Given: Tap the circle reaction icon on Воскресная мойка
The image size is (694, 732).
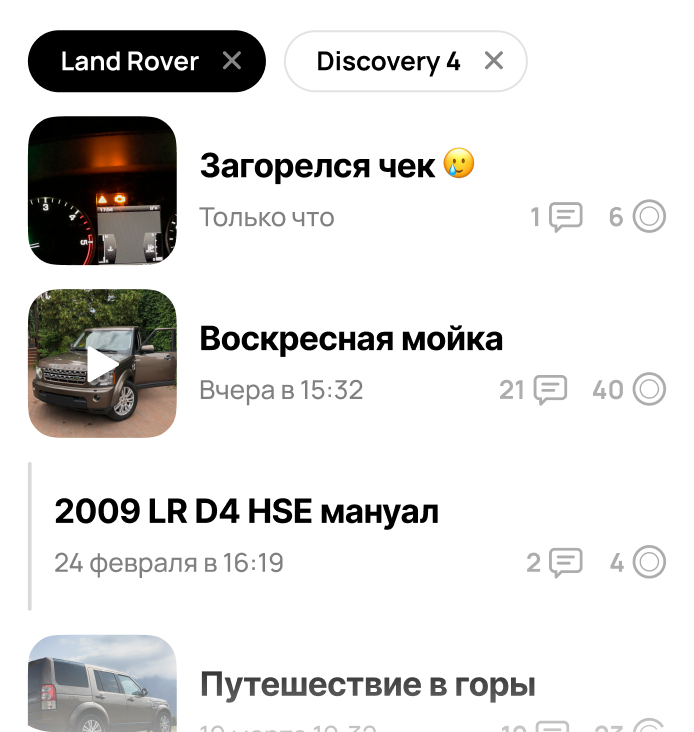Looking at the screenshot, I should [x=649, y=389].
